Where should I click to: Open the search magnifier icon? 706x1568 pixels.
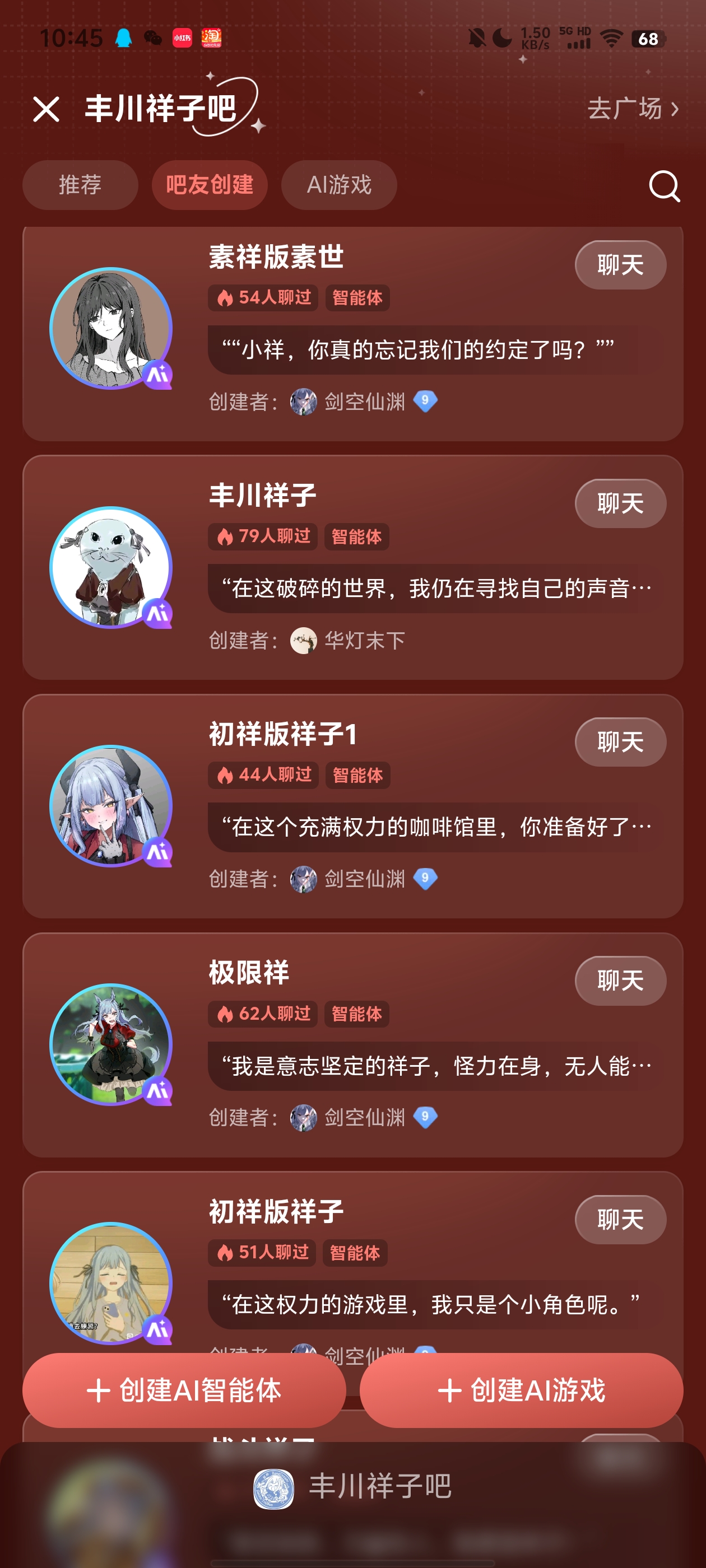point(664,186)
